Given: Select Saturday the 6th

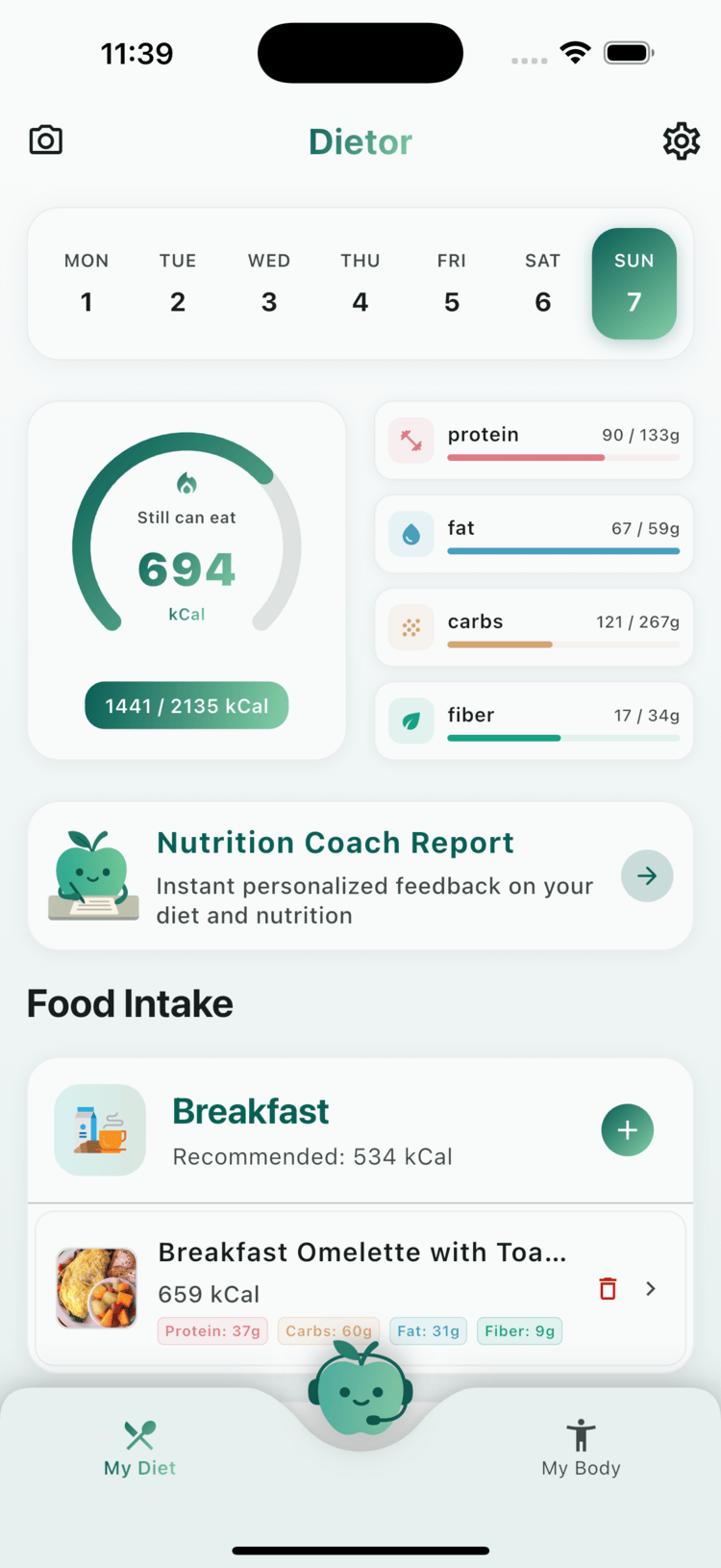Looking at the screenshot, I should click(542, 284).
